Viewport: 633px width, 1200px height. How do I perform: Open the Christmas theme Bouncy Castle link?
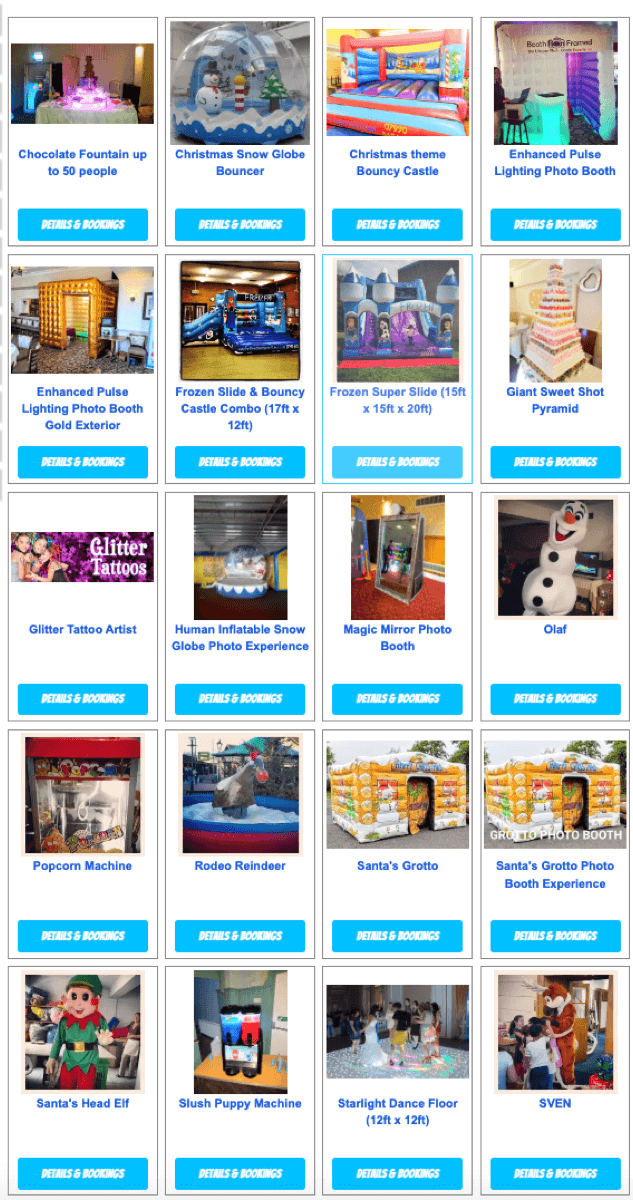pyautogui.click(x=397, y=162)
